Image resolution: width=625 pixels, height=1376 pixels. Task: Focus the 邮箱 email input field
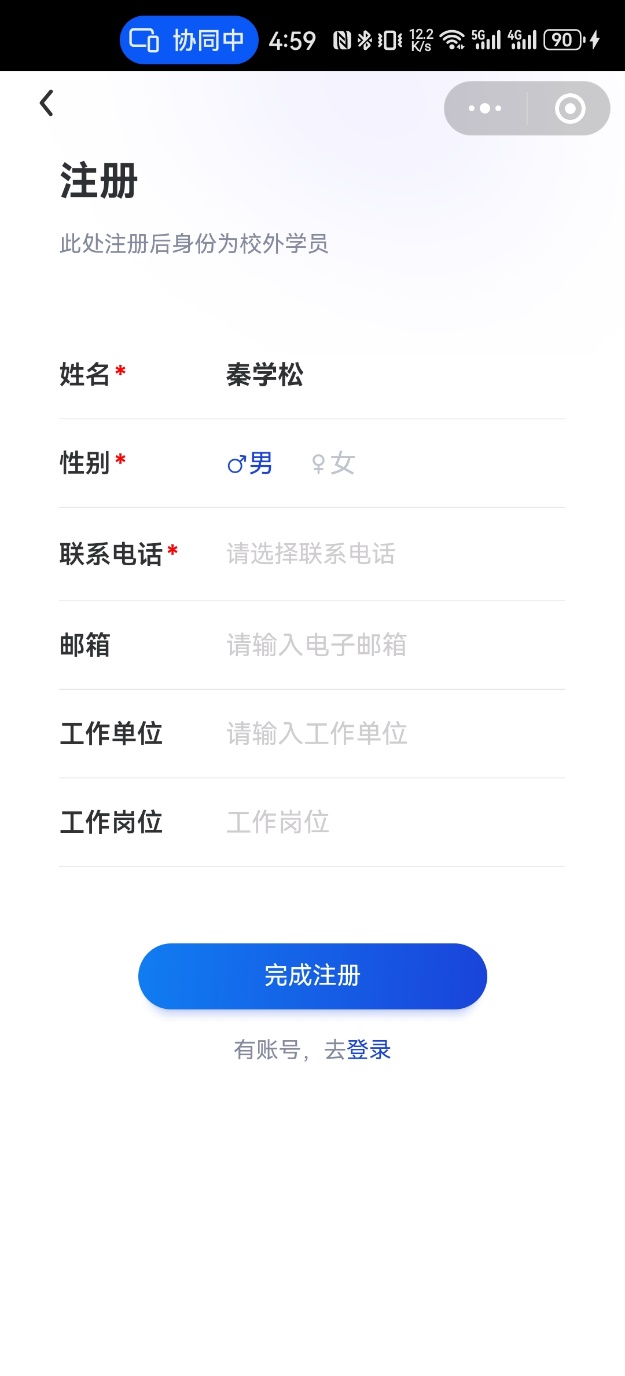point(316,645)
